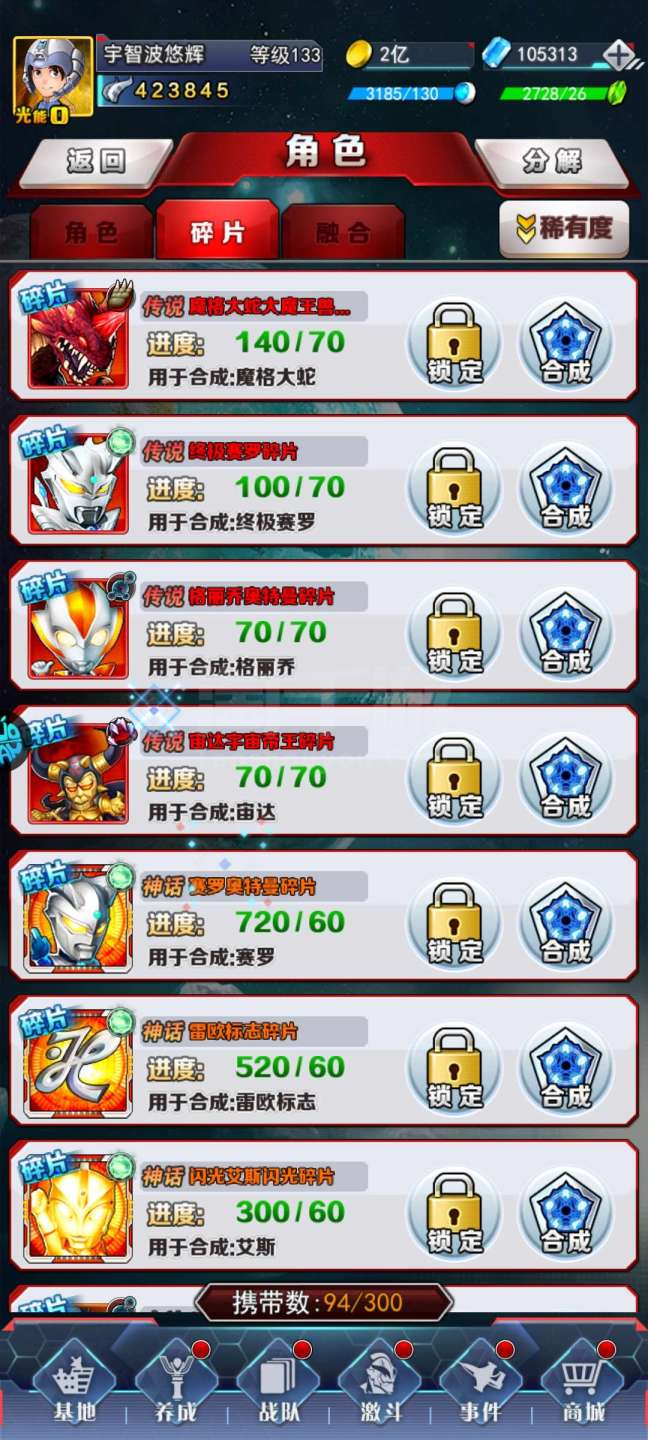
Task: Lock the 宙达 fragment
Action: [x=454, y=779]
